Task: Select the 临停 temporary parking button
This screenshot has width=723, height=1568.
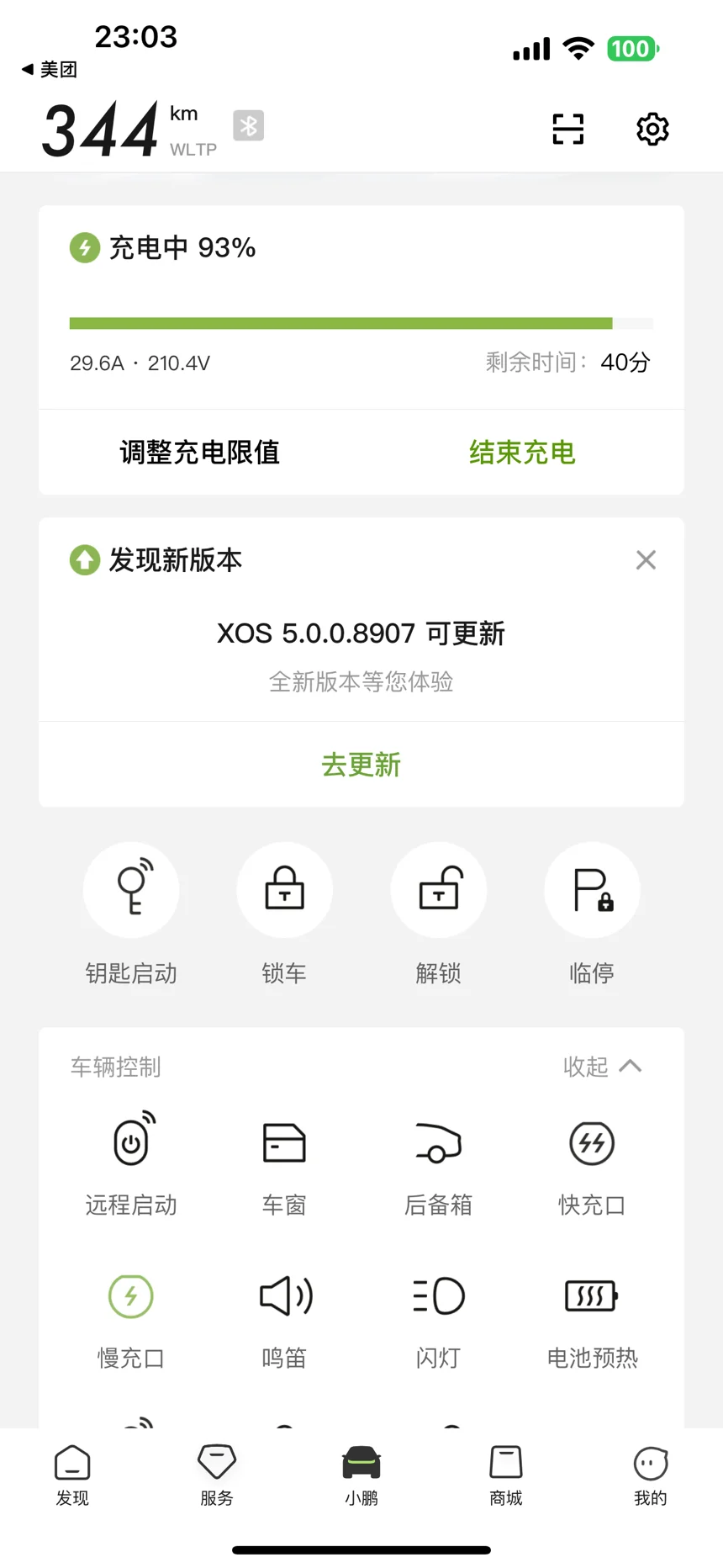Action: point(593,891)
